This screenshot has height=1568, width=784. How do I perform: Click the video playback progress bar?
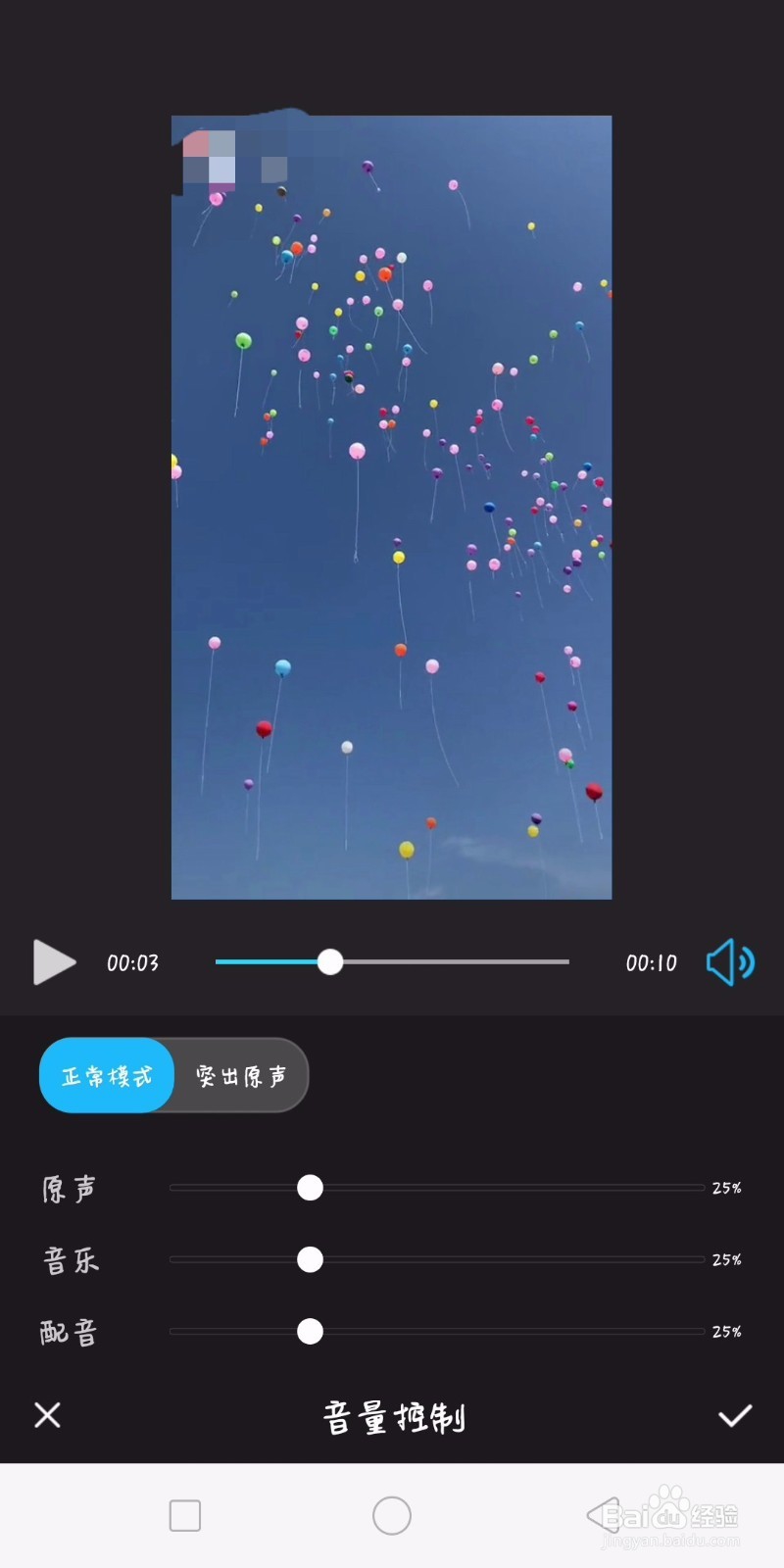click(x=392, y=962)
